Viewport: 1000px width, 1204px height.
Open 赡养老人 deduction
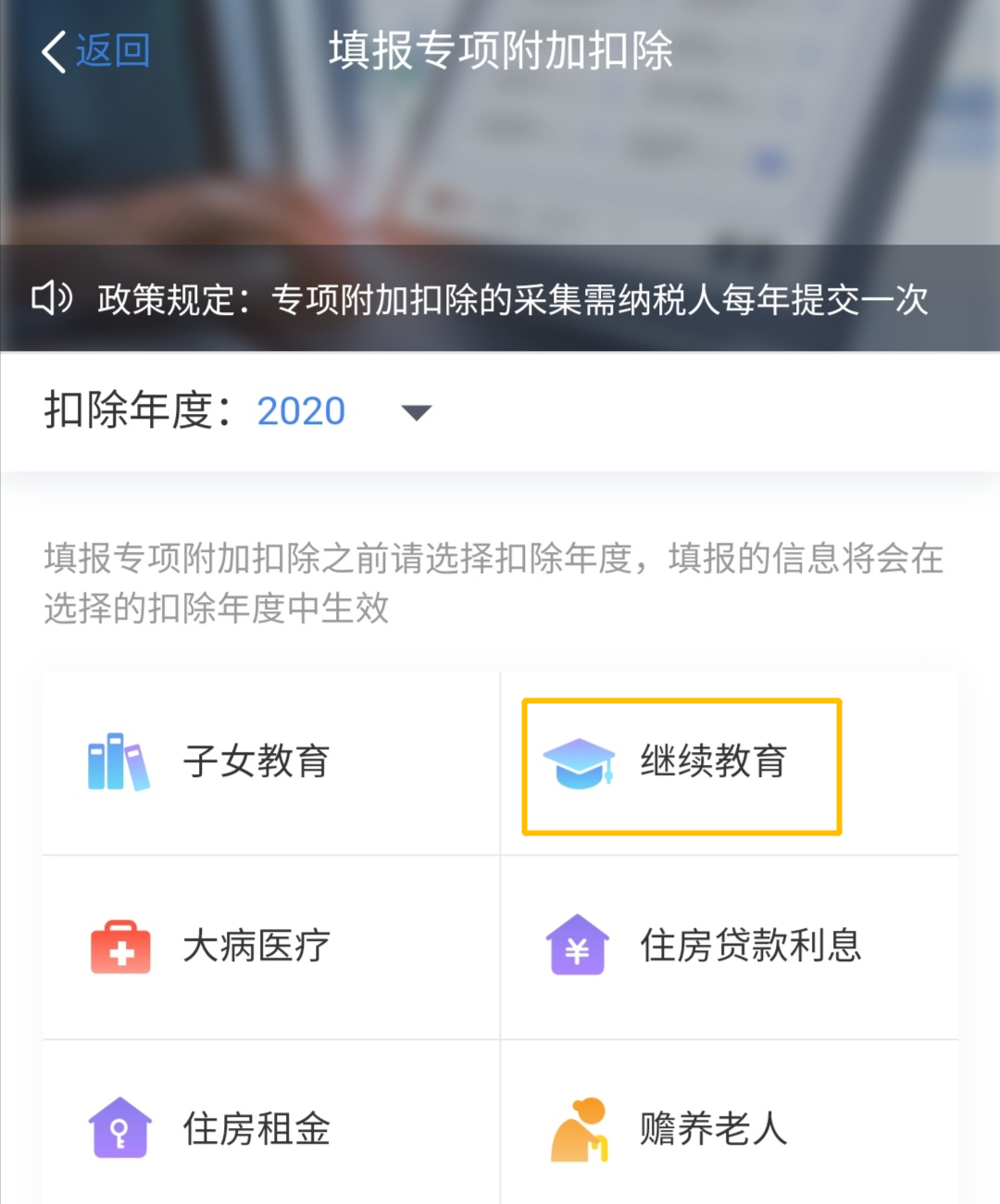point(713,1129)
